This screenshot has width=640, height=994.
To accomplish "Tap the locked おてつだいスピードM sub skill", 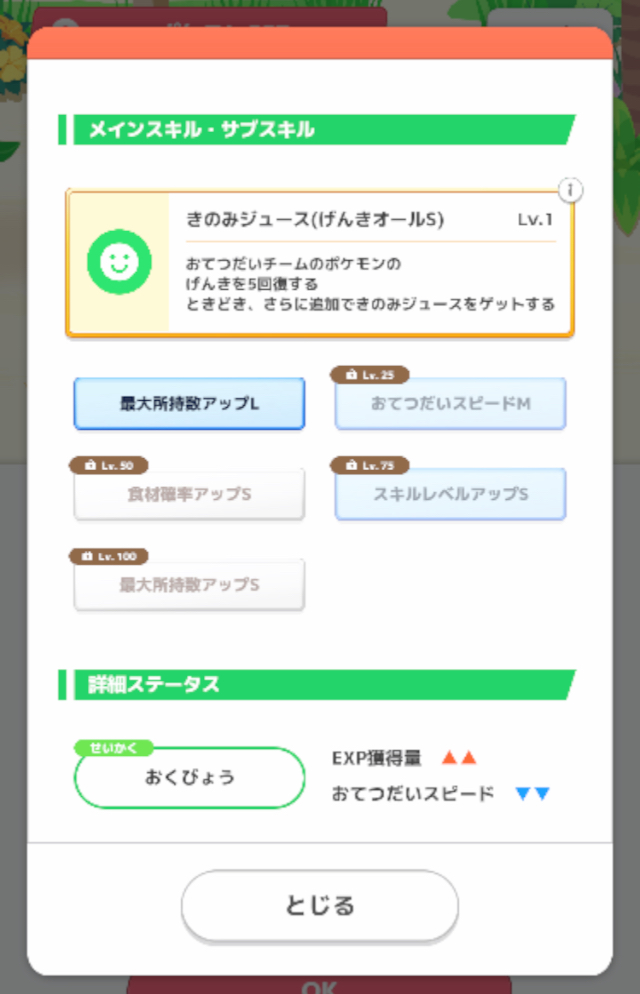I will [x=450, y=404].
